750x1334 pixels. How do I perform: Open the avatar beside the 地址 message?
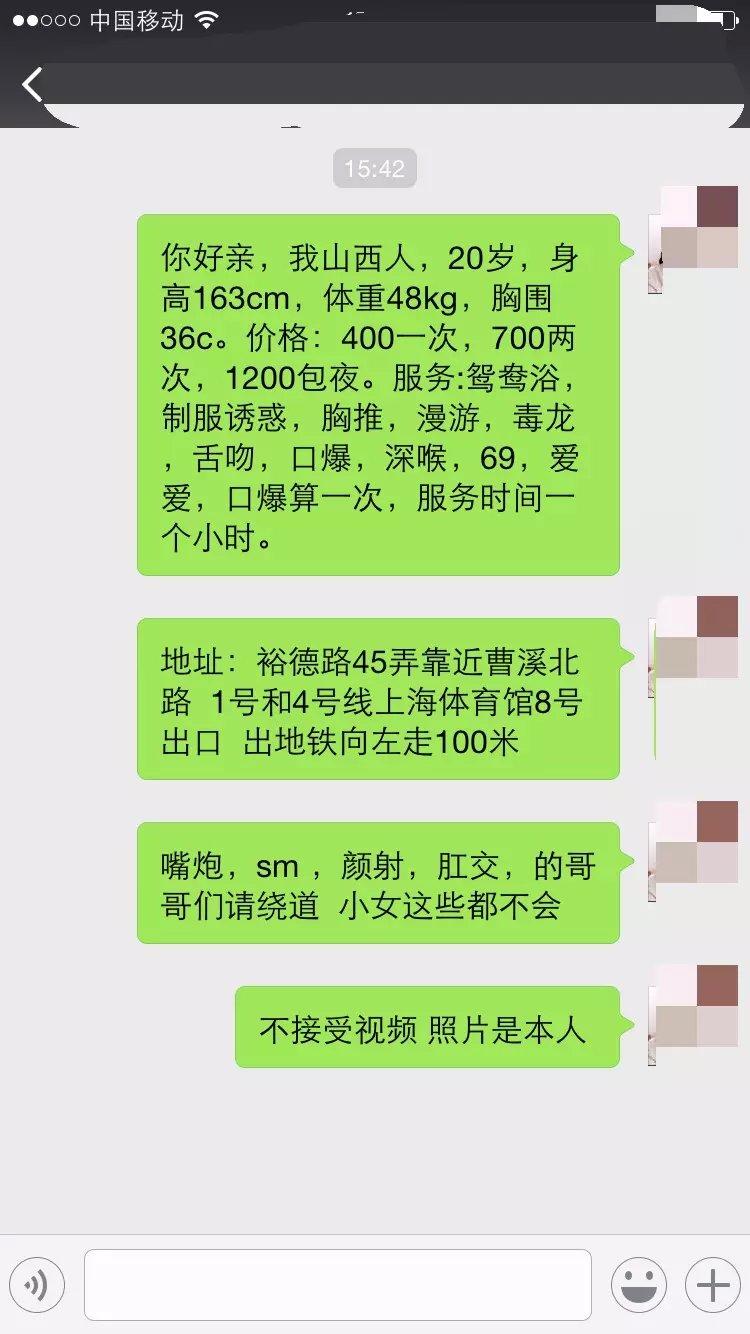pos(695,638)
